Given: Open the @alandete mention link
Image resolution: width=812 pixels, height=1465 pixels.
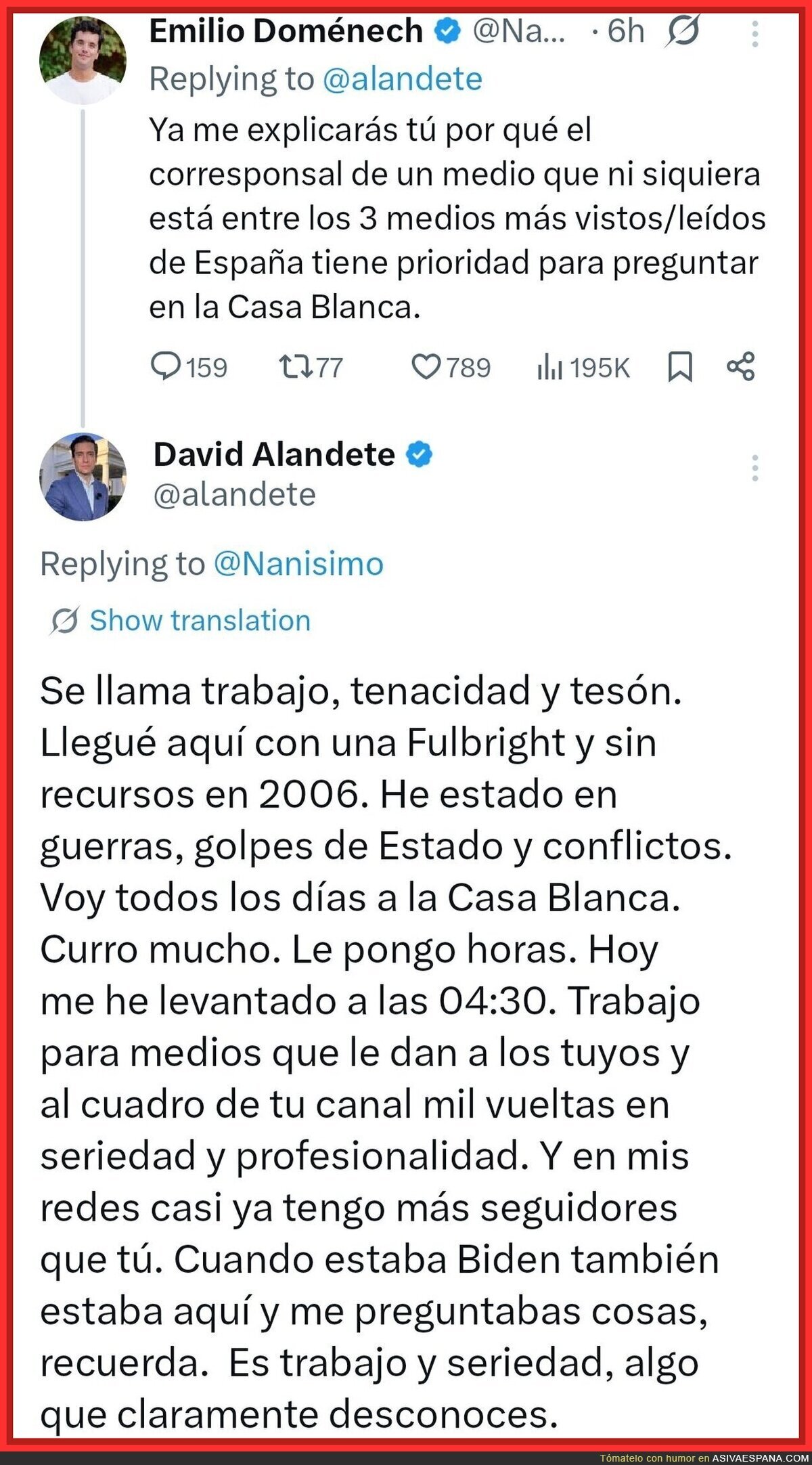Looking at the screenshot, I should tap(403, 79).
